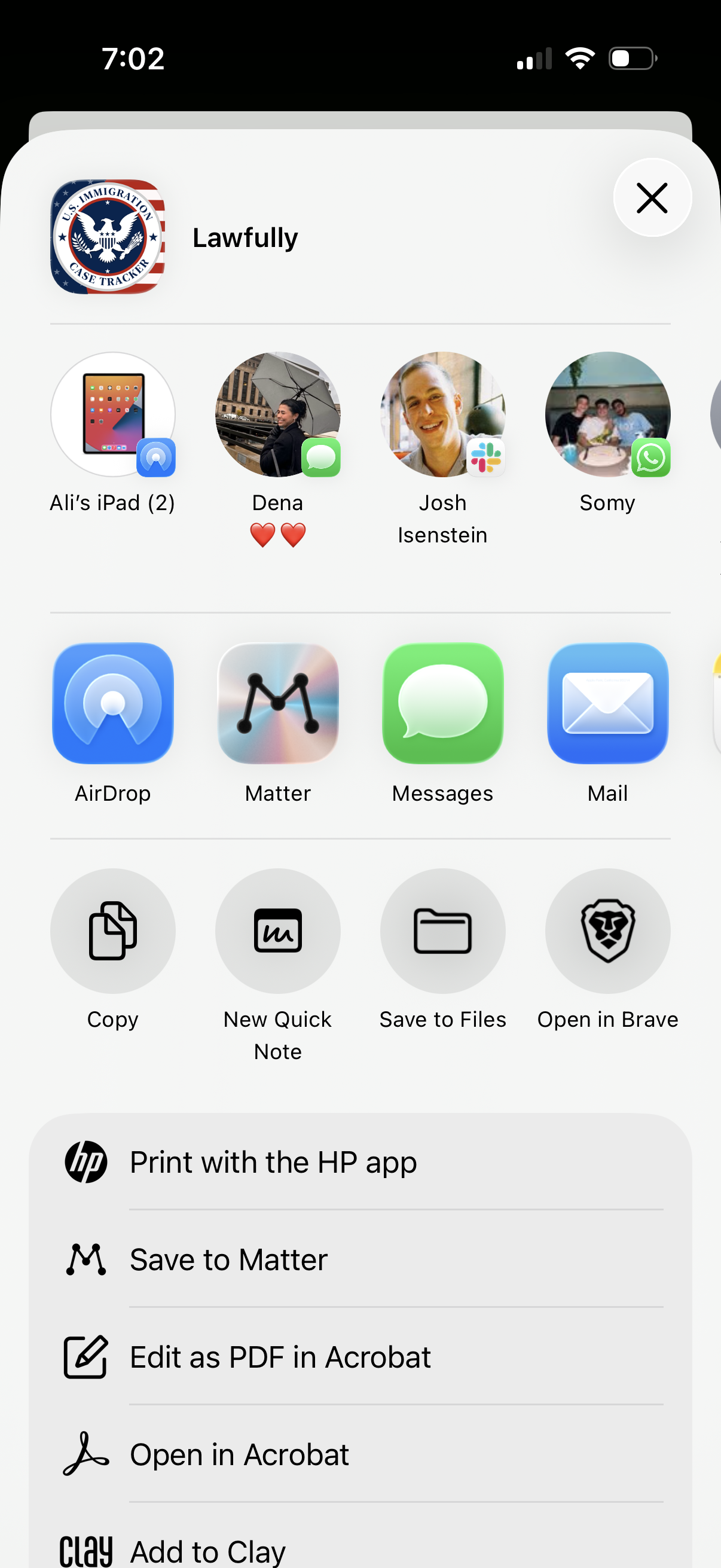Send to Dena via Messages

pyautogui.click(x=278, y=415)
